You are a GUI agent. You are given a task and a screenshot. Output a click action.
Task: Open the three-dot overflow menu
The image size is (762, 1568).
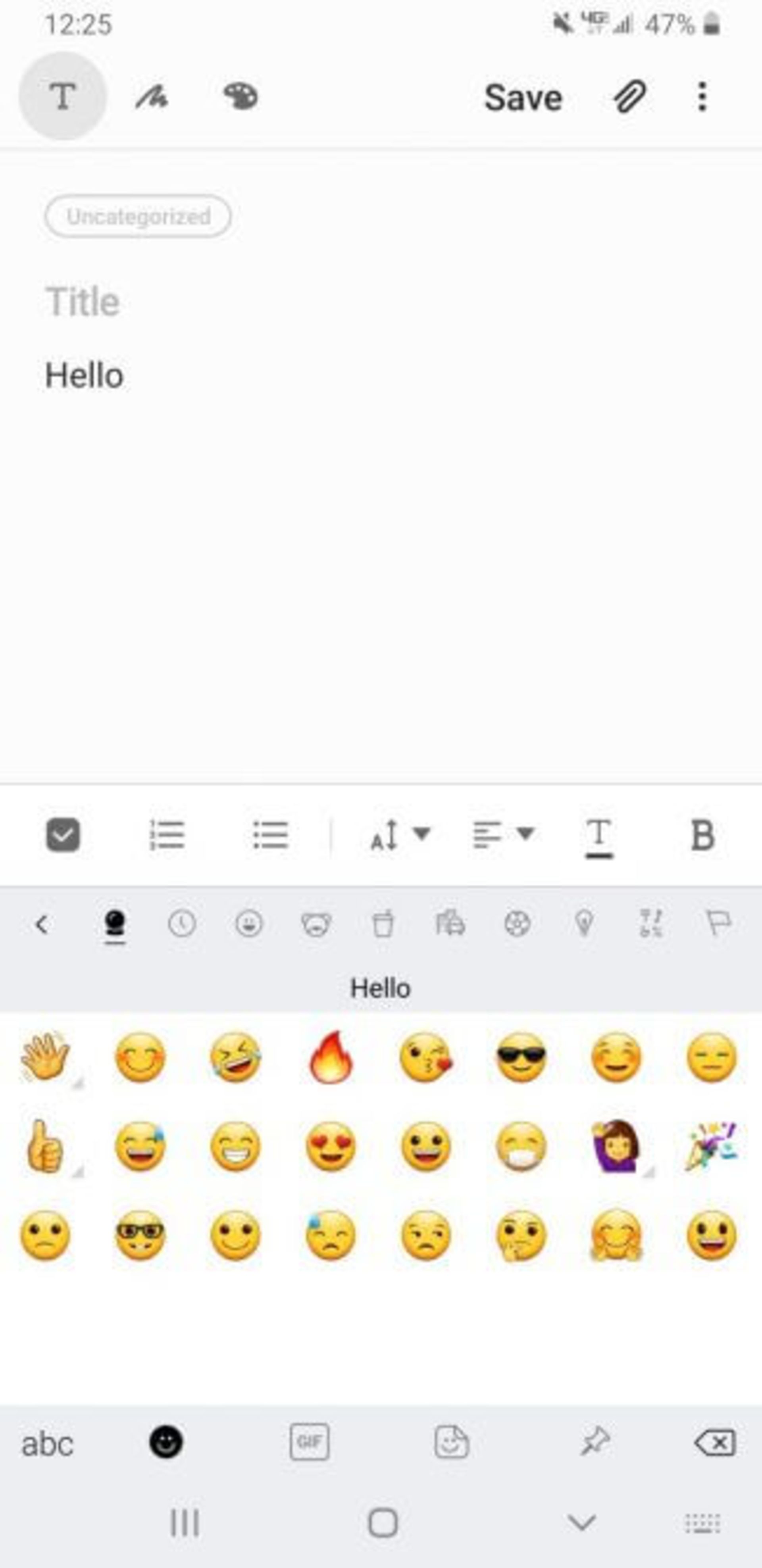coord(702,97)
